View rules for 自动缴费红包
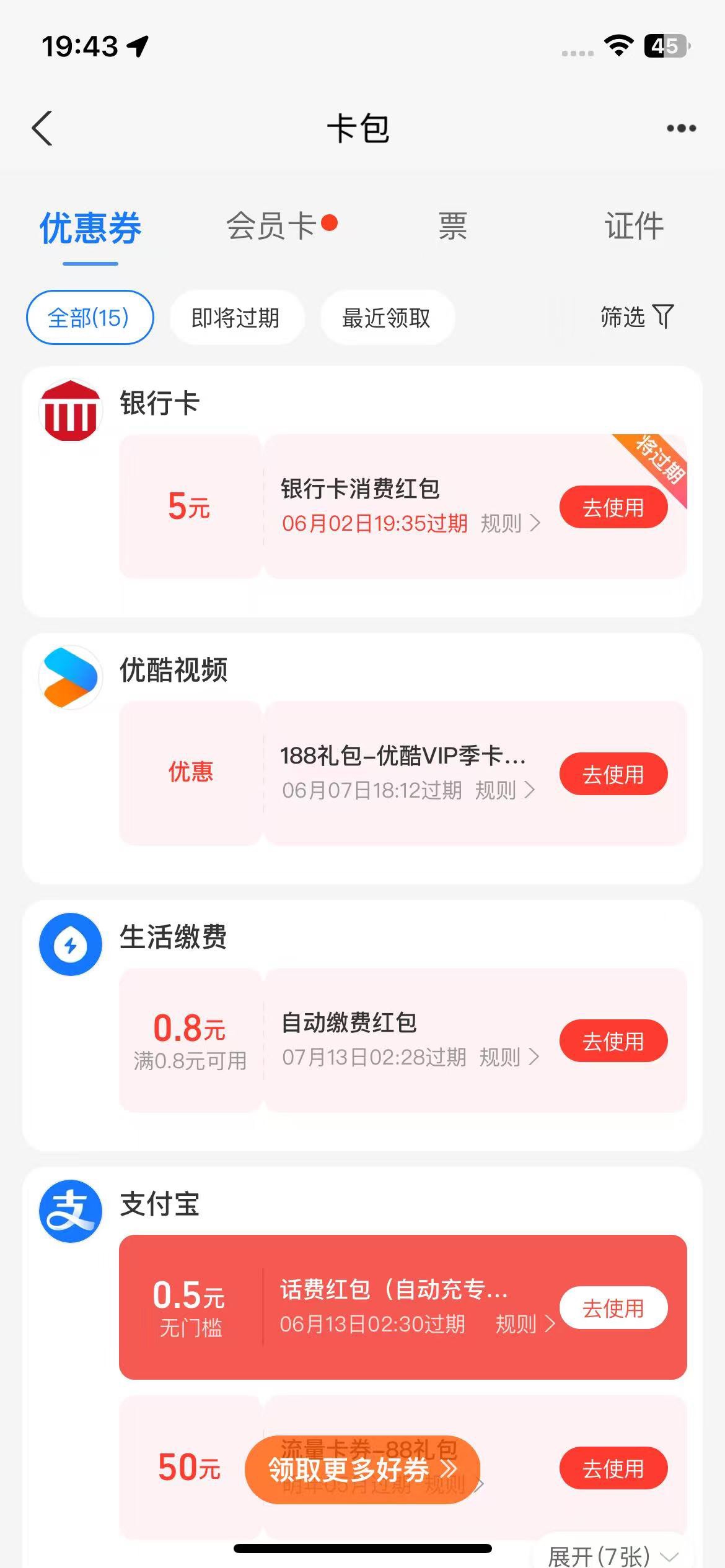This screenshot has width=725, height=1568. [x=509, y=1056]
